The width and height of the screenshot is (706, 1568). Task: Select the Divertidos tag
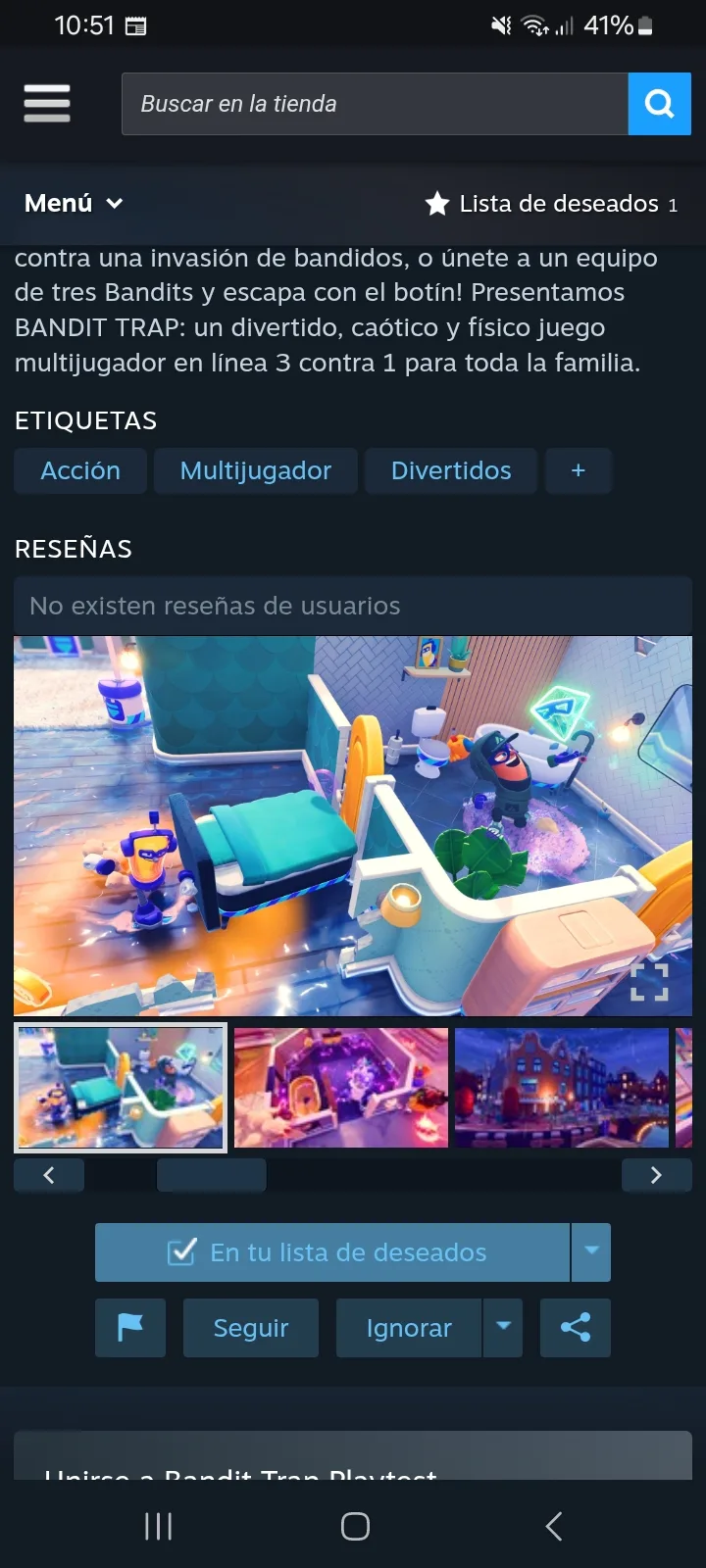coord(451,471)
